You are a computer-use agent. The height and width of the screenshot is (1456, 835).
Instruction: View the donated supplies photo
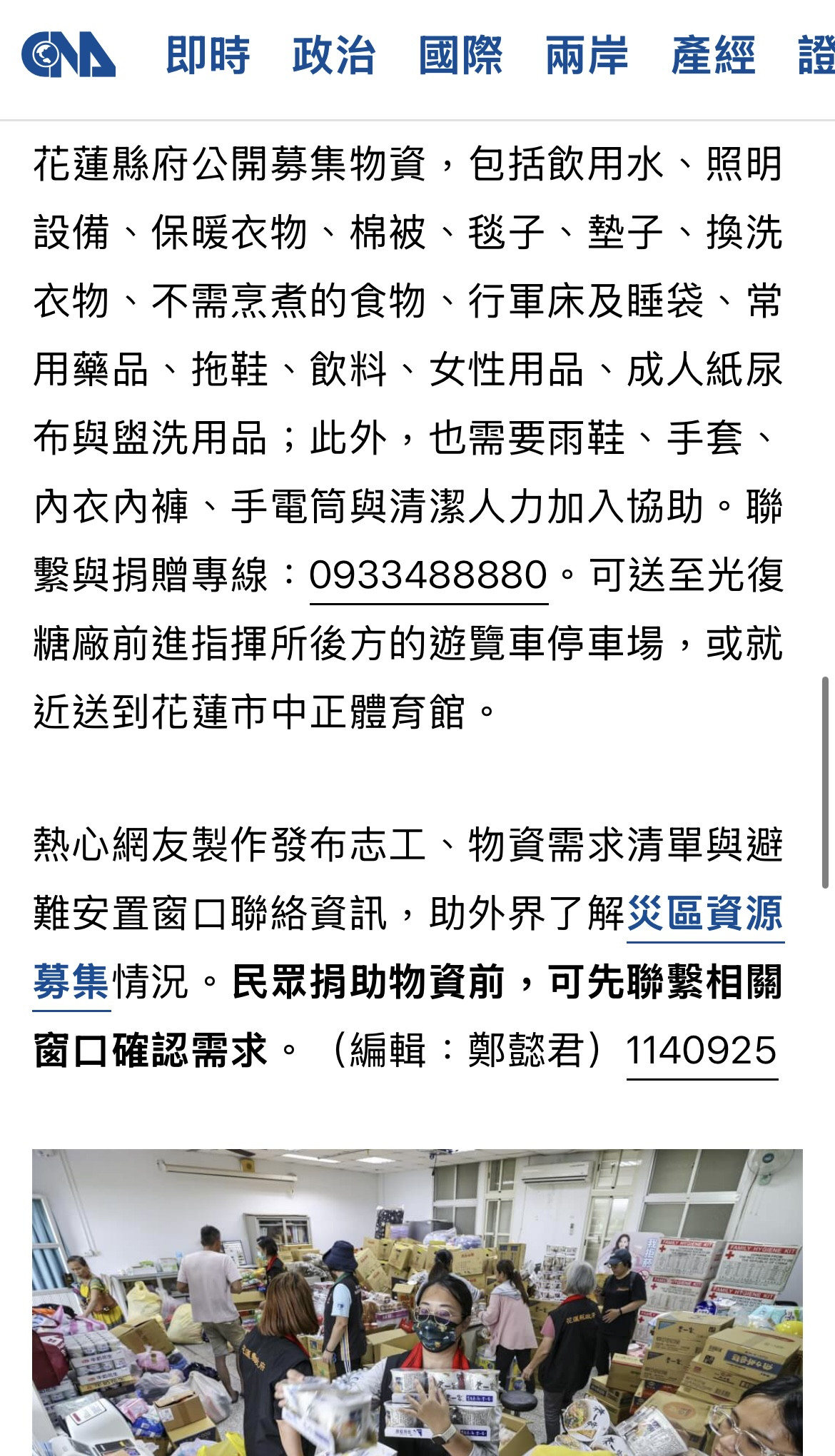coord(417,1302)
